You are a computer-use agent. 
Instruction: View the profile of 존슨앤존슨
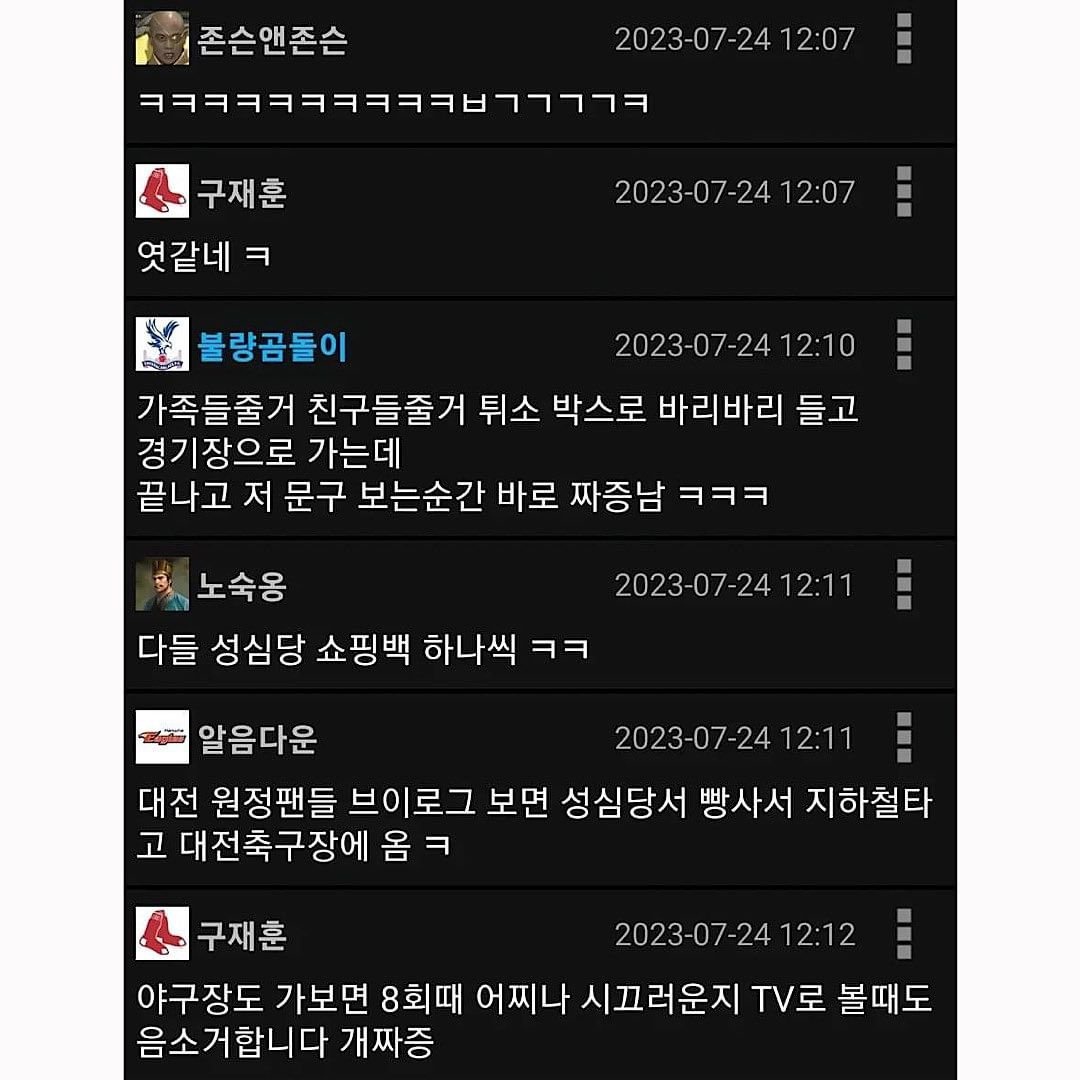click(162, 40)
